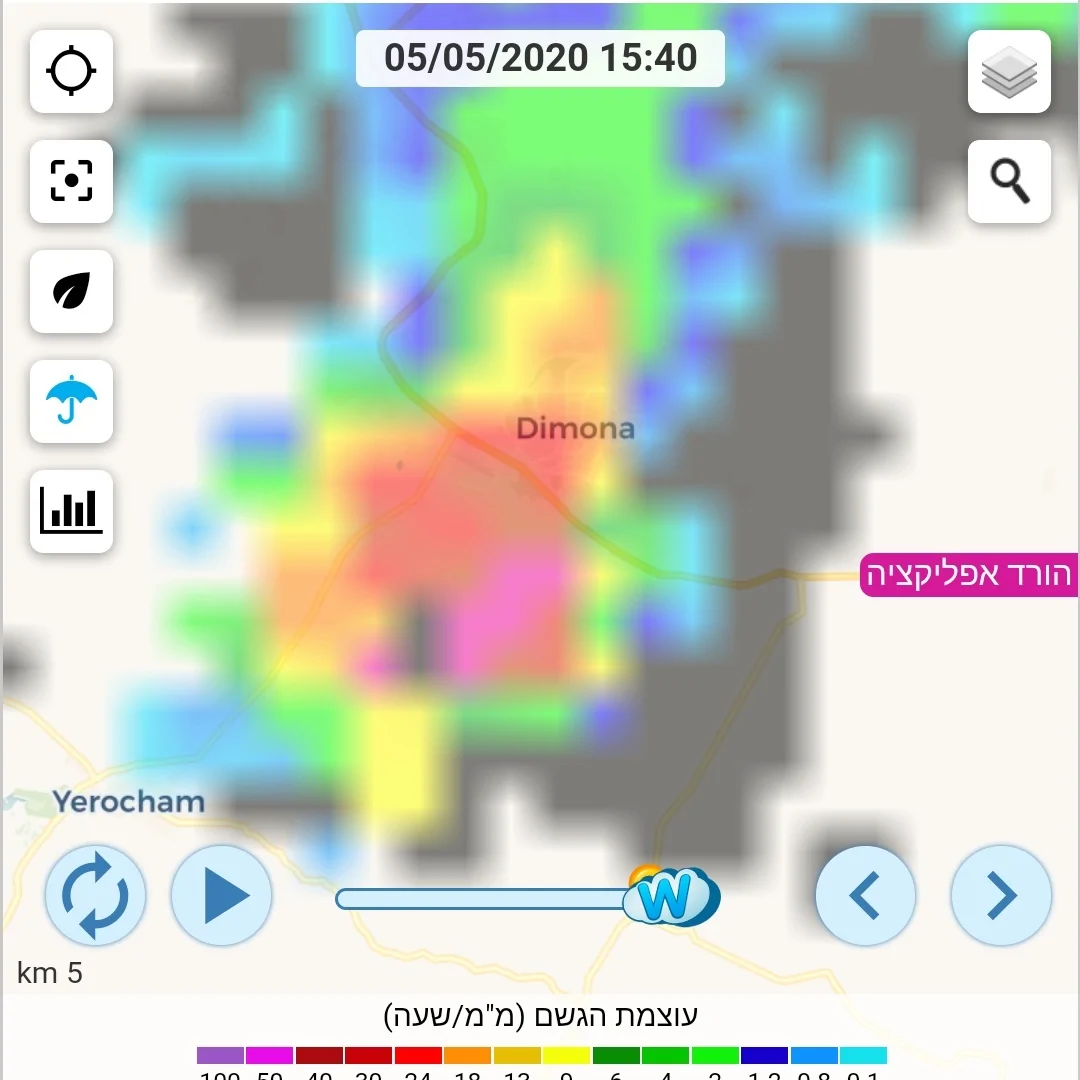Image resolution: width=1080 pixels, height=1080 pixels.
Task: Go to the previous radar frame
Action: [866, 895]
